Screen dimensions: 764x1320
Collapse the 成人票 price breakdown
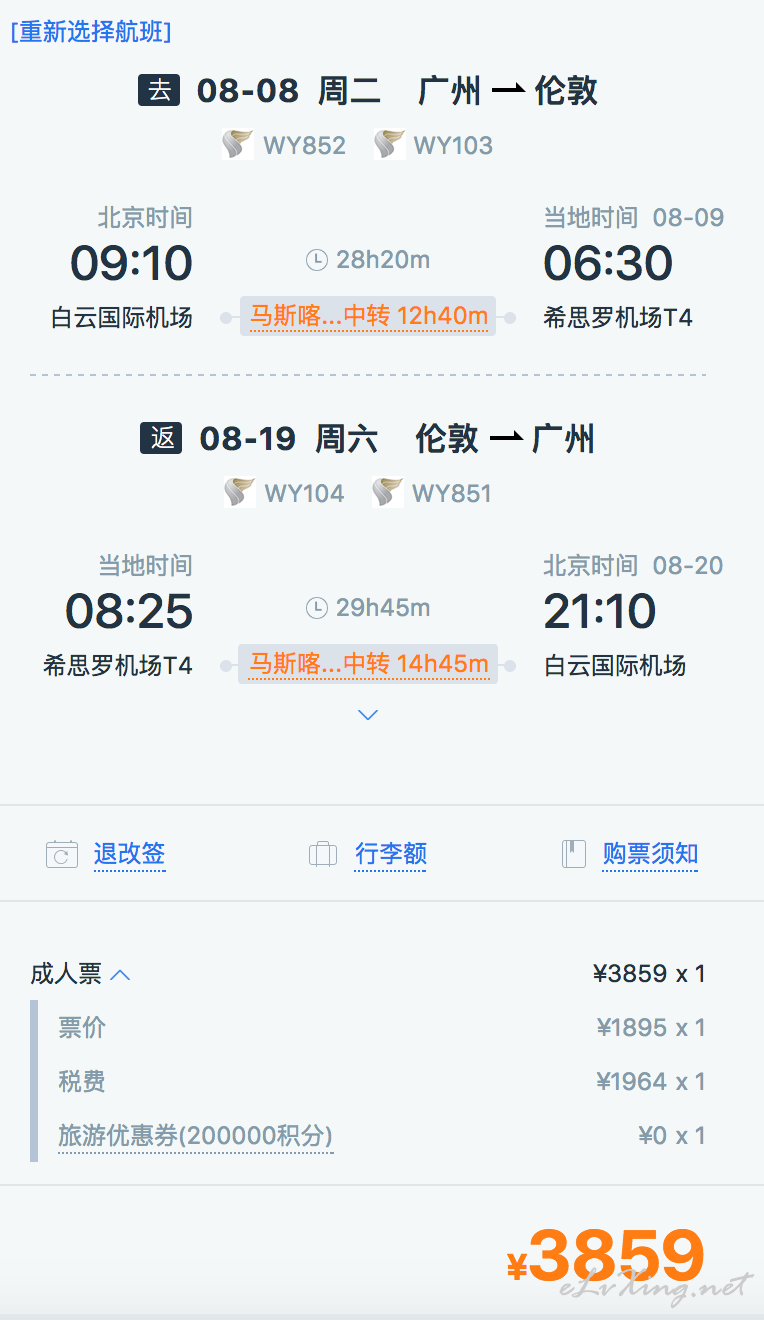coord(81,973)
